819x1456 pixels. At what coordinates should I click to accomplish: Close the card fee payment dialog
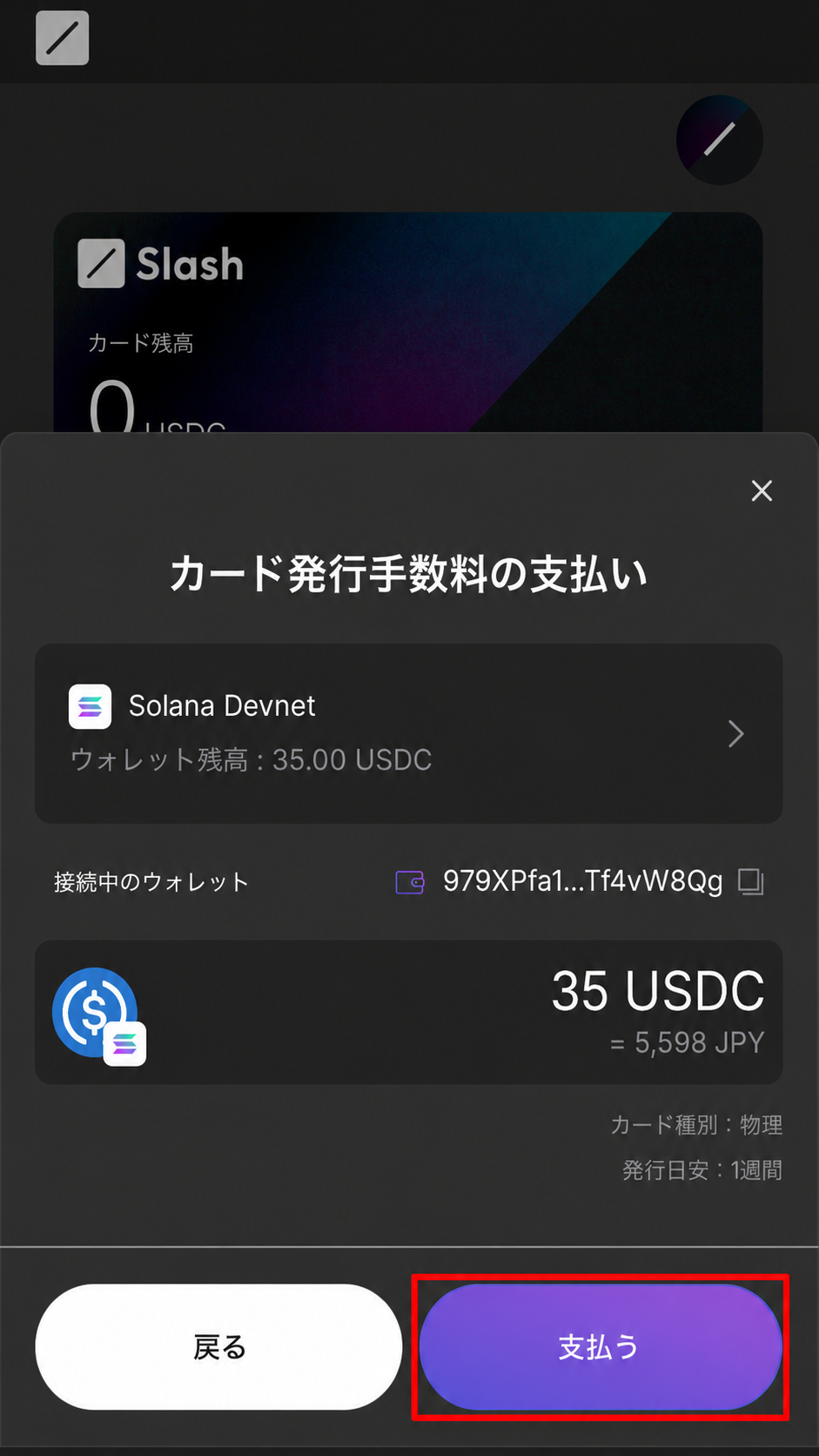click(x=762, y=490)
